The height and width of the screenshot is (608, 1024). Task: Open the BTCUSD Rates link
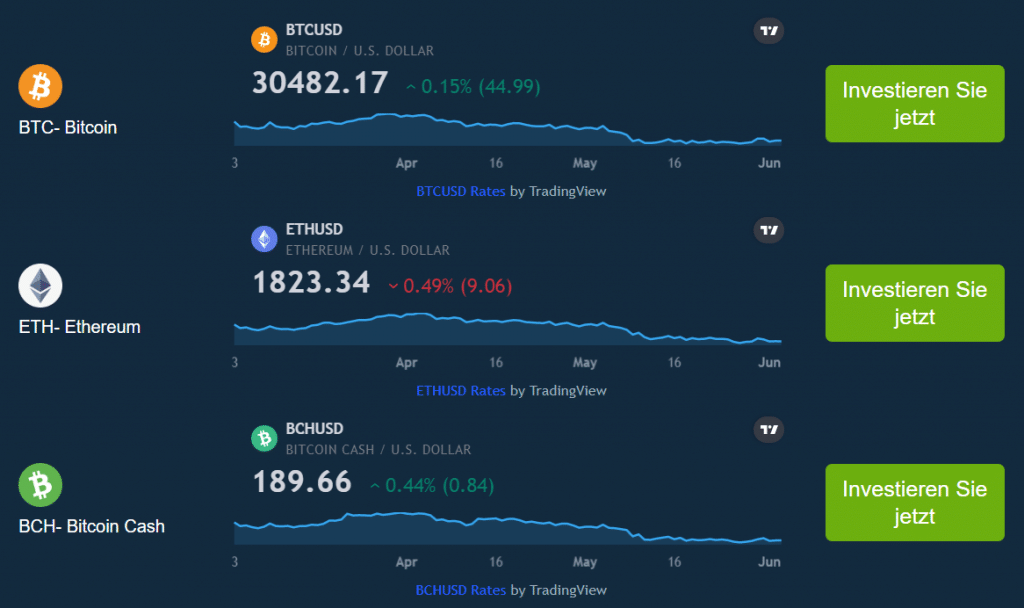point(460,191)
